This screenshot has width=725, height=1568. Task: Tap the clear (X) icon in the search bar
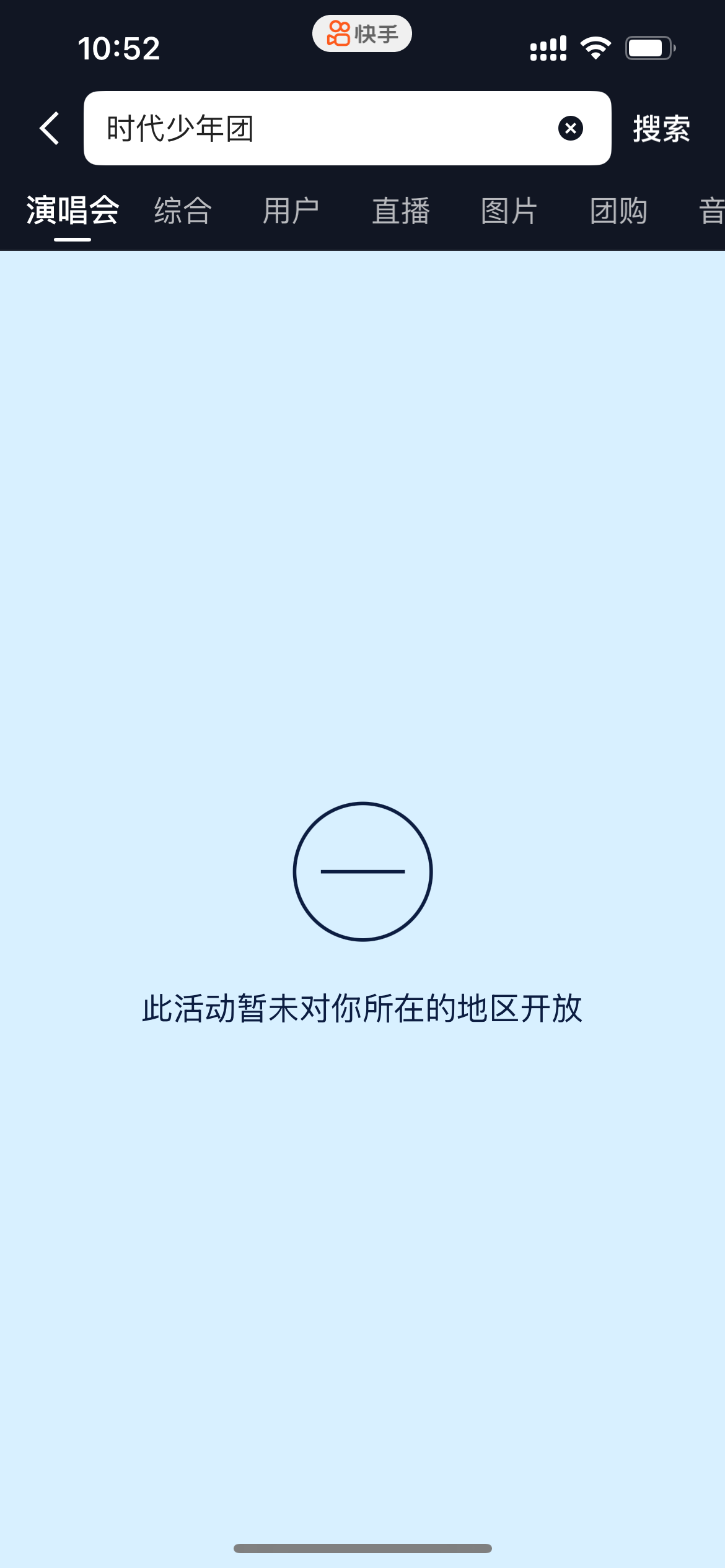pyautogui.click(x=570, y=129)
